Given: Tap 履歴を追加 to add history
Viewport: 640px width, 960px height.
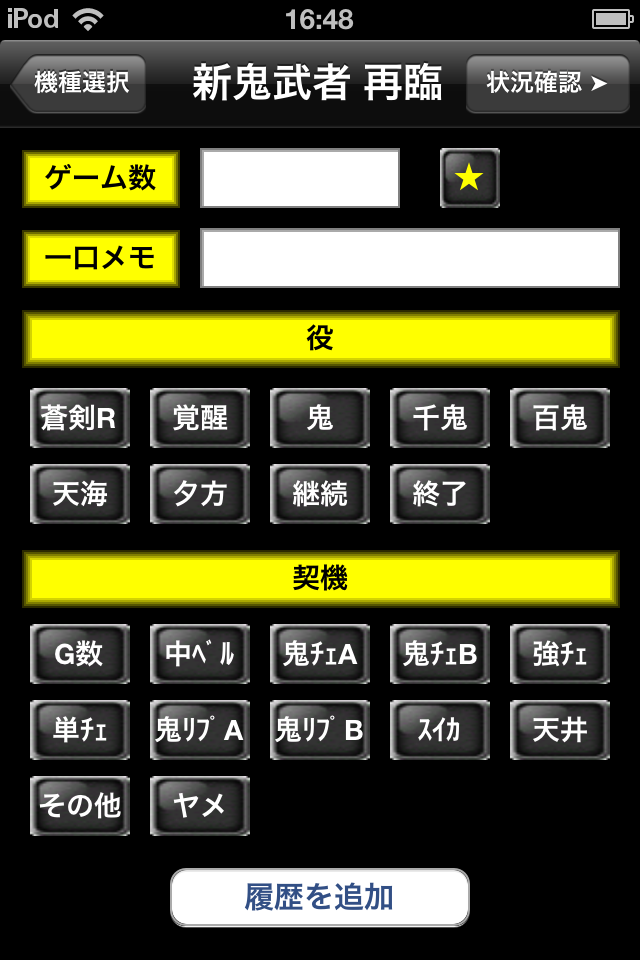Looking at the screenshot, I should click(320, 897).
